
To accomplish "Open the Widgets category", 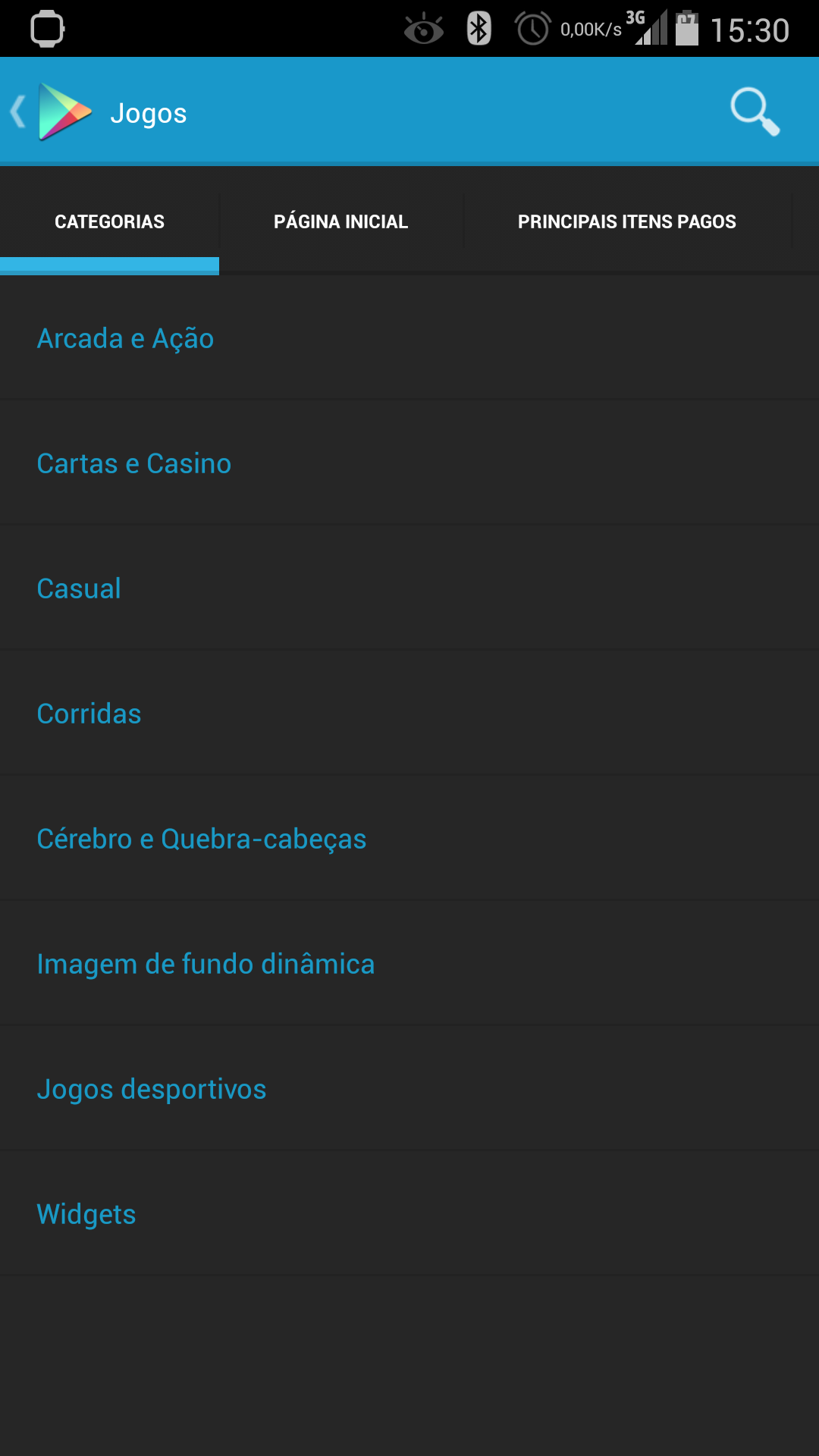I will coord(409,1214).
